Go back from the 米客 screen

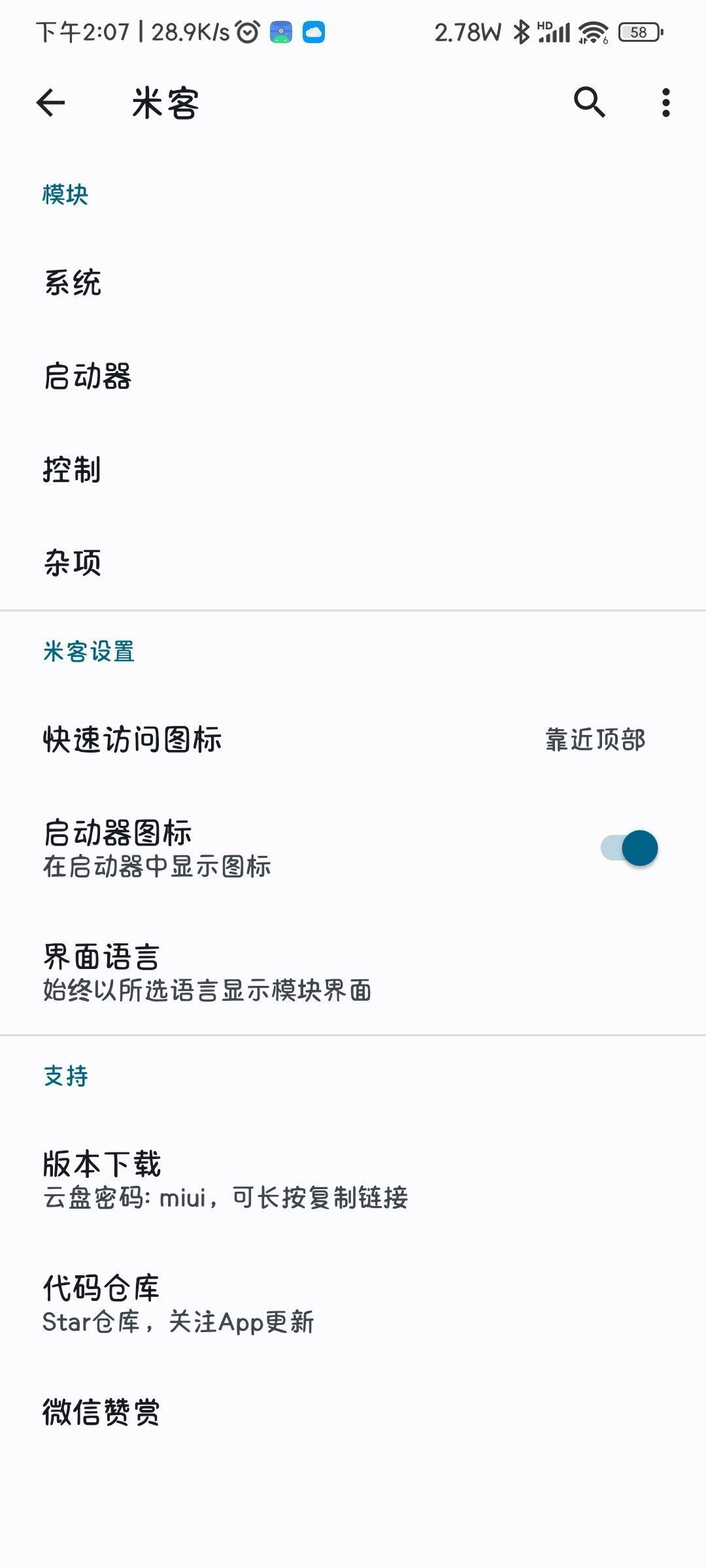pos(51,103)
